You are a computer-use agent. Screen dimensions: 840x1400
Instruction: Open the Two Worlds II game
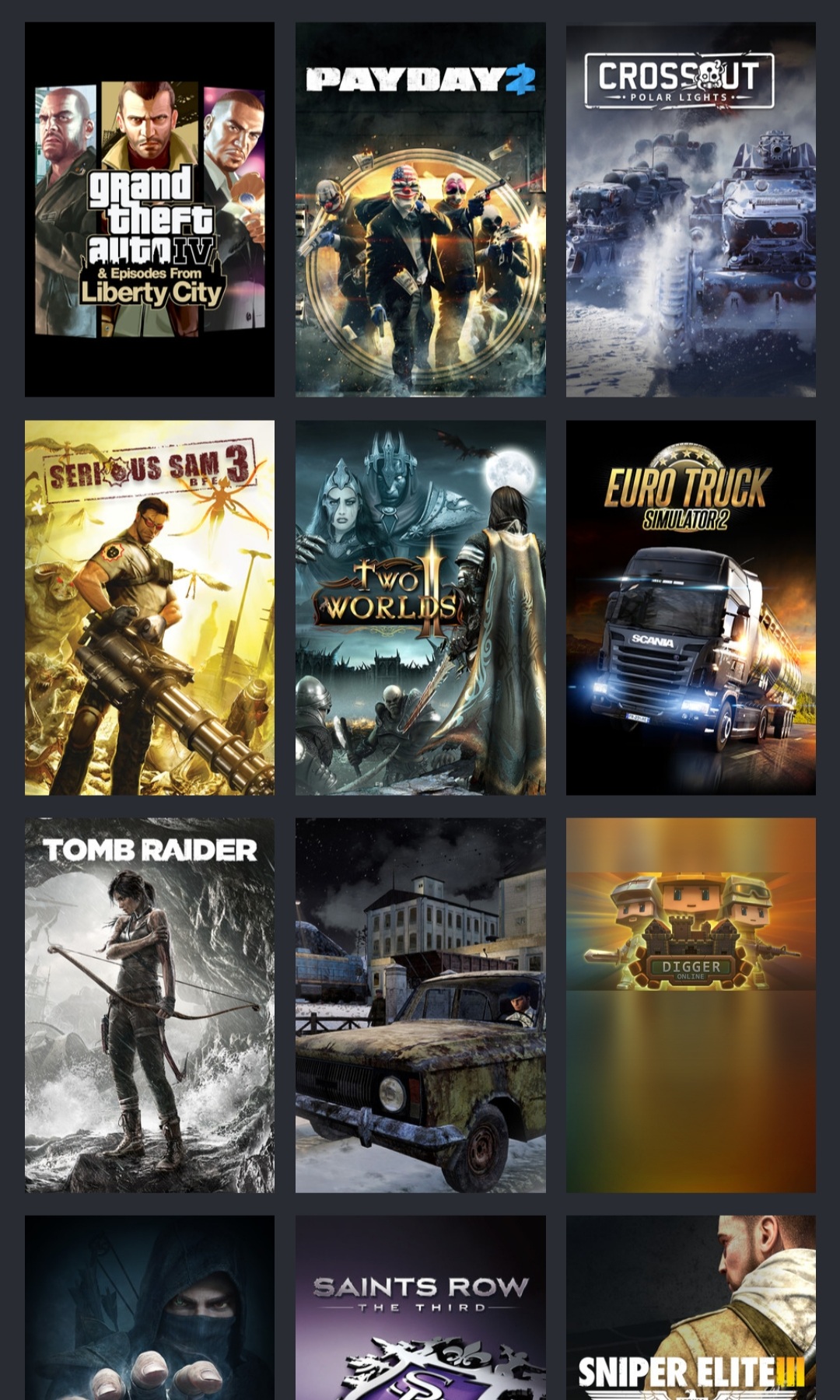tap(420, 607)
